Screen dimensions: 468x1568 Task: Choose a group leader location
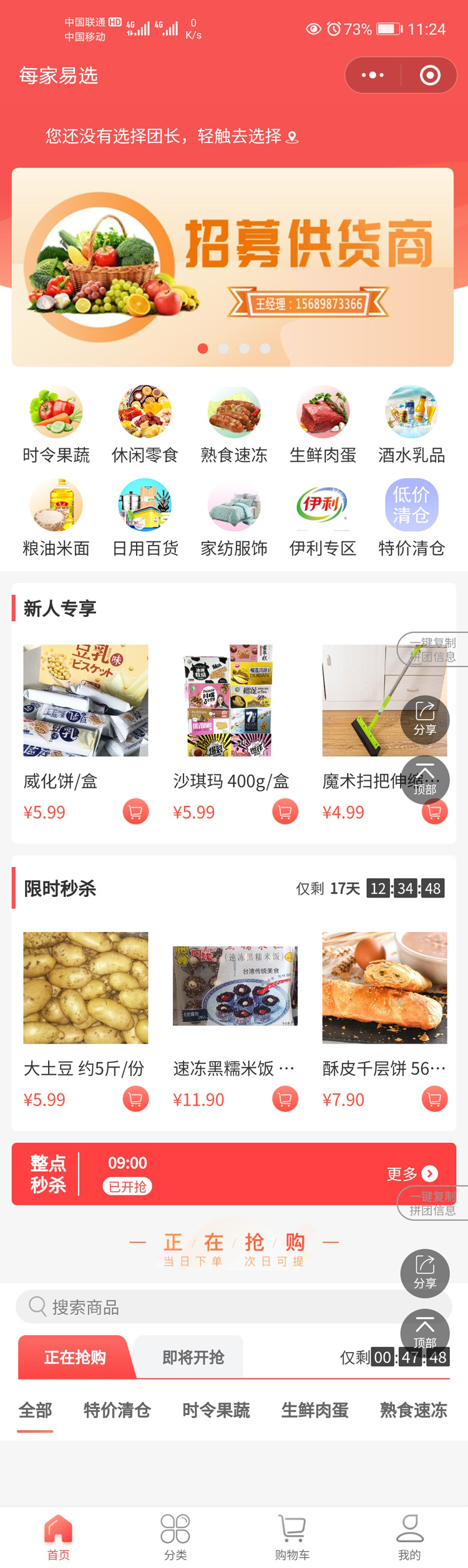click(x=171, y=136)
